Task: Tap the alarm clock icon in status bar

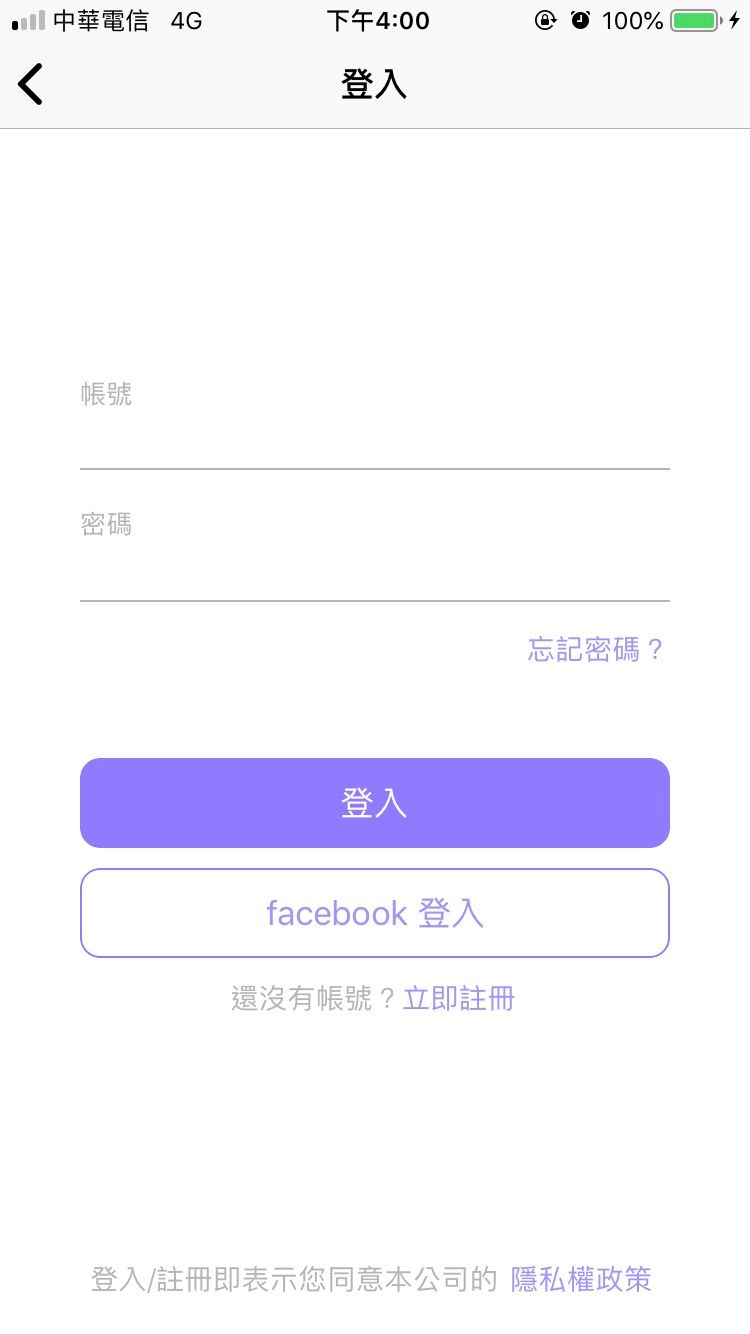Action: [582, 20]
